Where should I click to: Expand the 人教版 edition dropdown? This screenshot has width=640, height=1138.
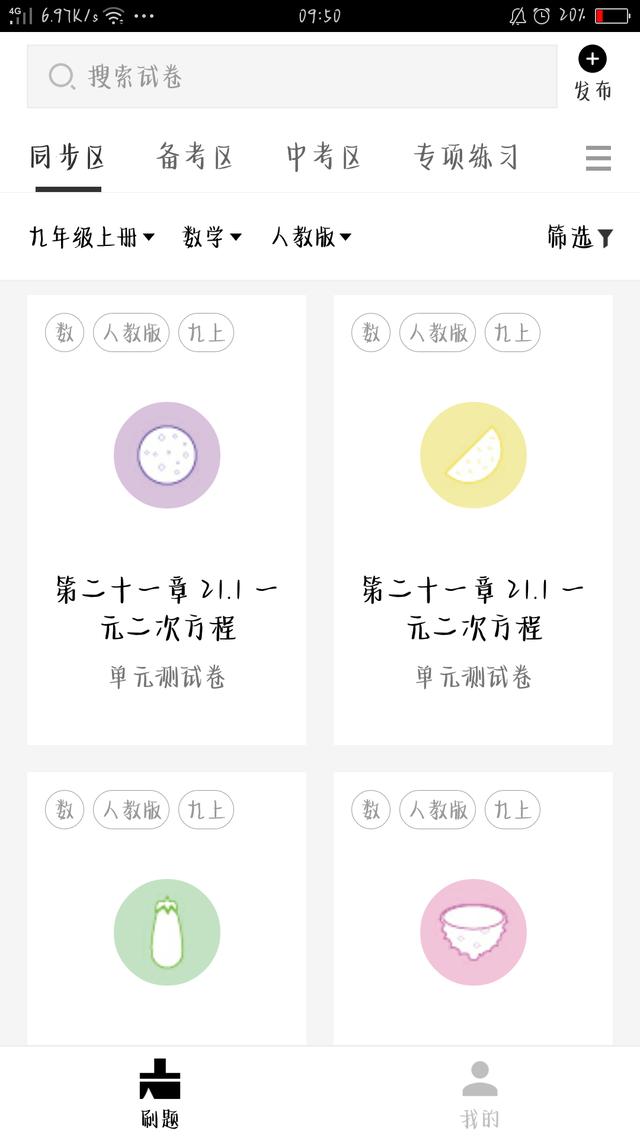click(x=311, y=237)
